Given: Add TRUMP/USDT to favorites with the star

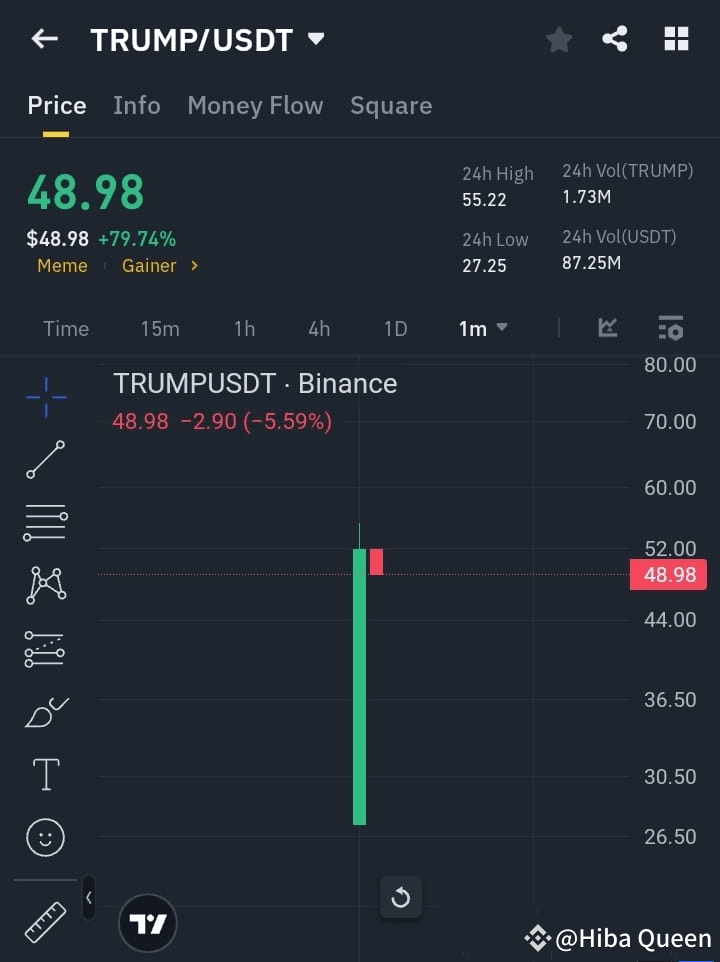Looking at the screenshot, I should 559,40.
